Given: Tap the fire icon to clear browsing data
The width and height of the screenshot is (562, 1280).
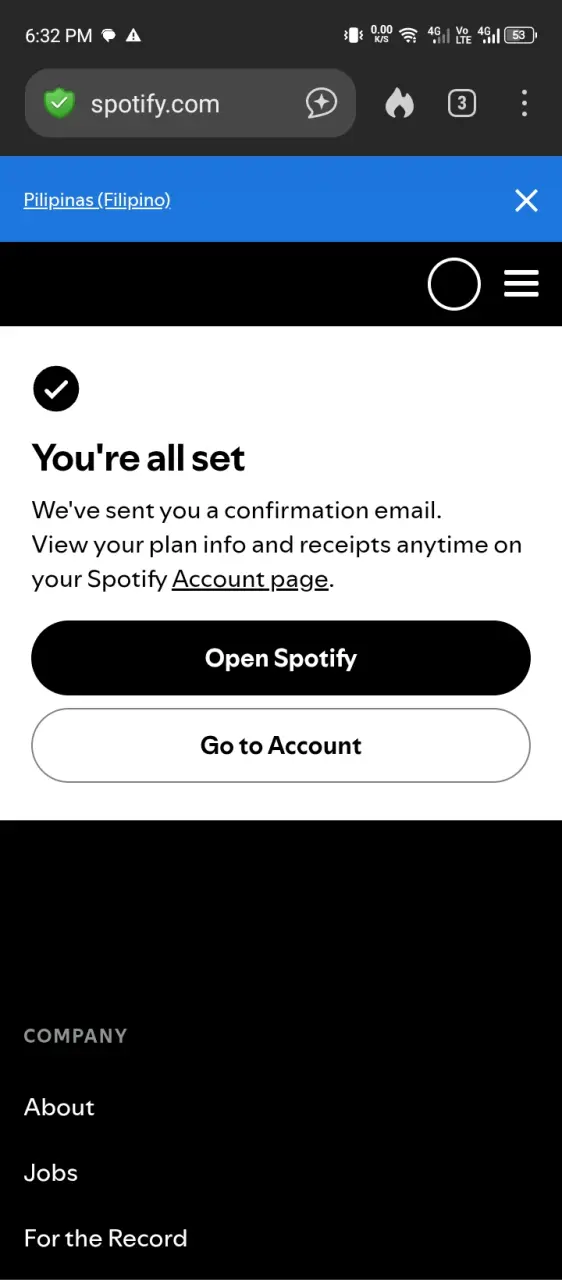Looking at the screenshot, I should [399, 103].
